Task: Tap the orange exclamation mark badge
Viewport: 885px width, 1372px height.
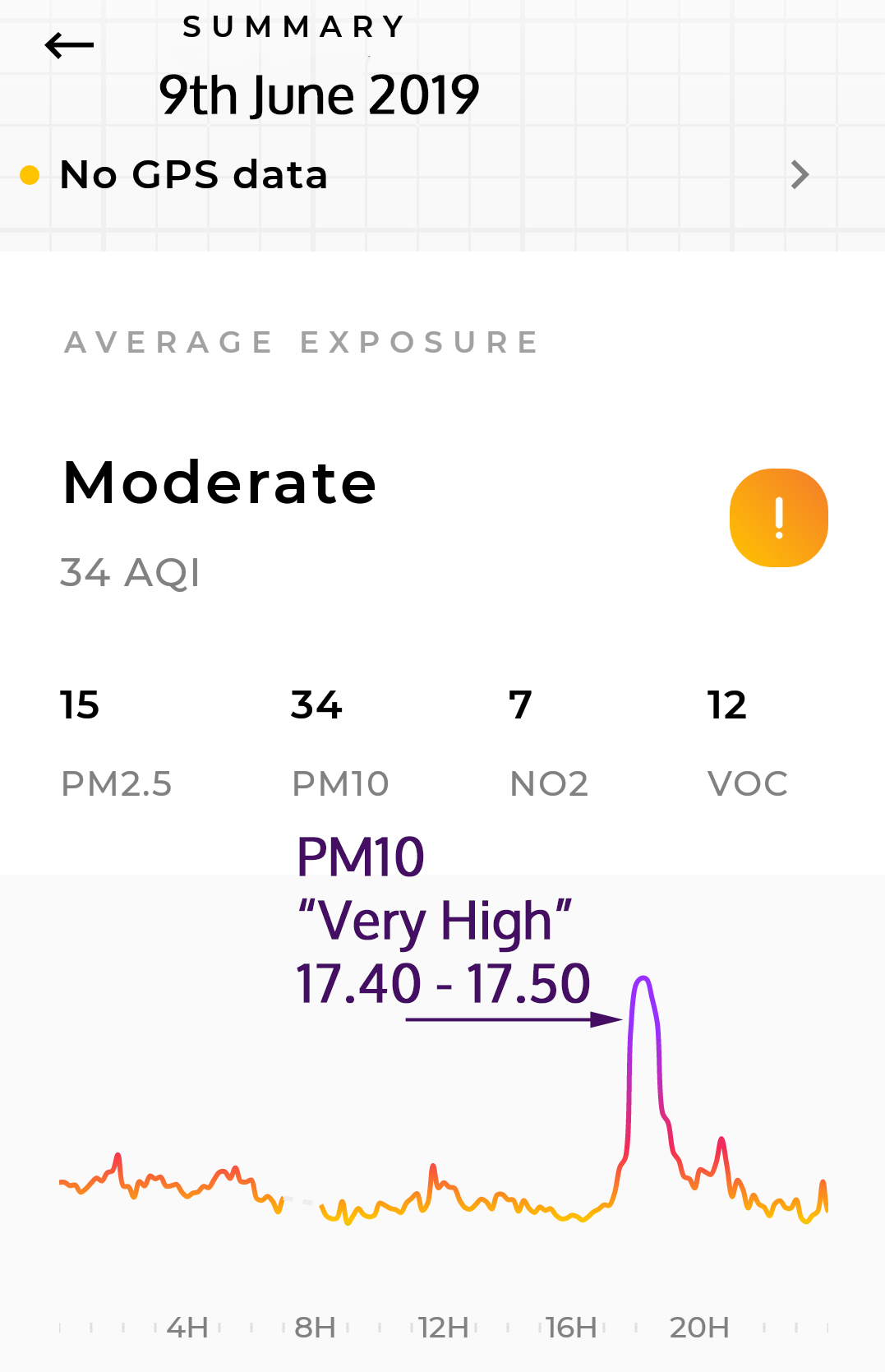Action: click(778, 518)
